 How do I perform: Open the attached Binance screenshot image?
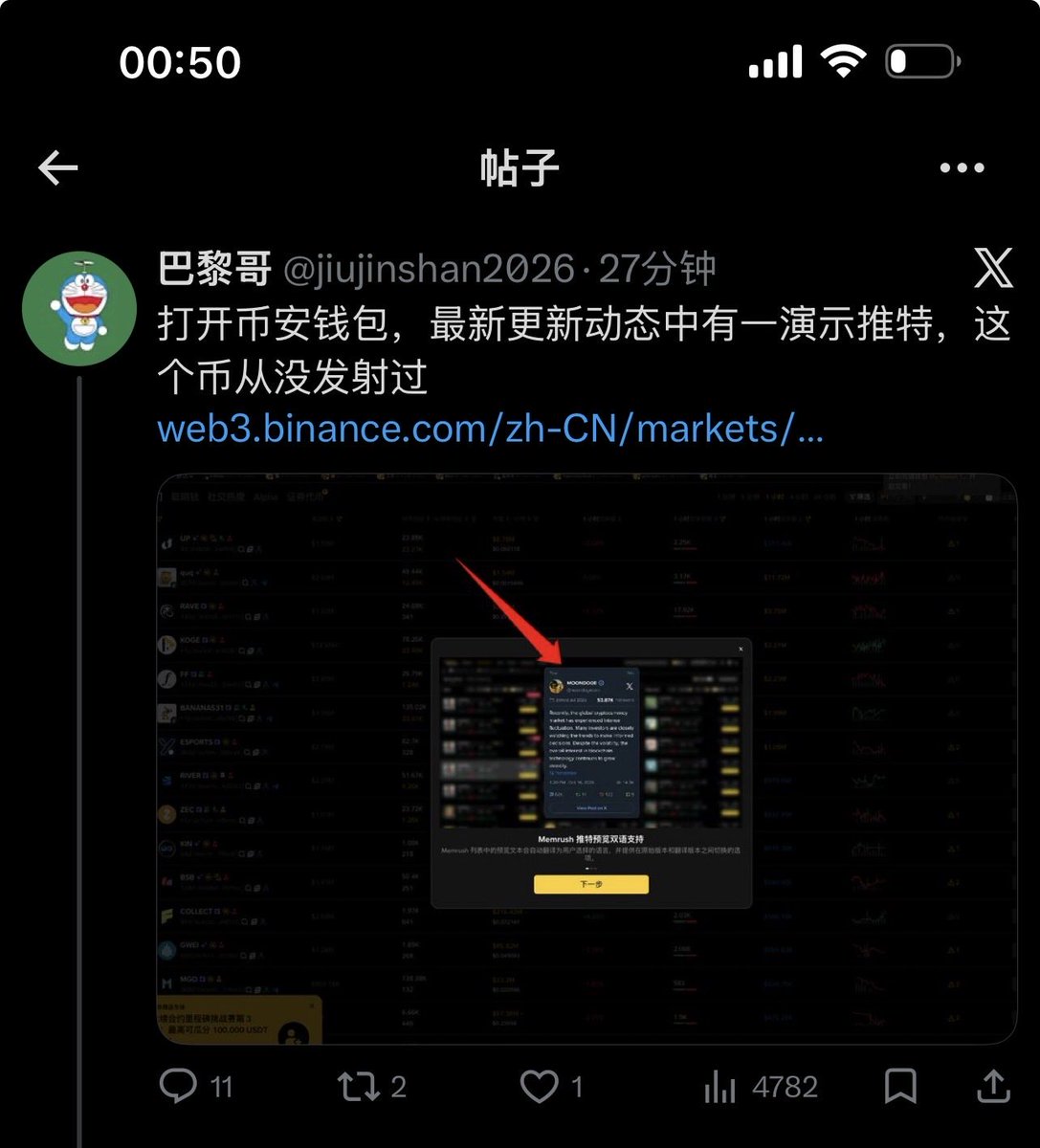pyautogui.click(x=586, y=758)
